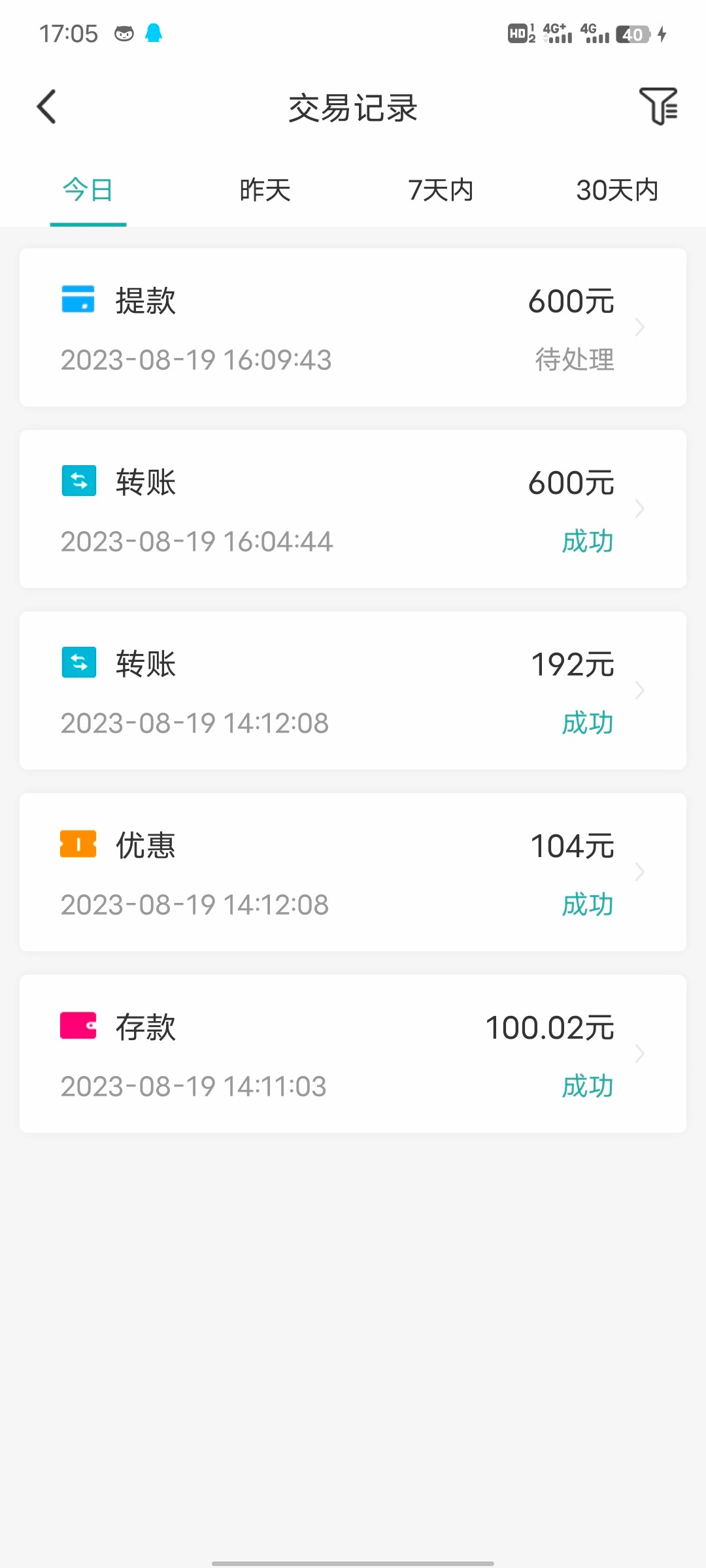
Task: Expand the 100.02元 存款 record via its chevron
Action: click(x=639, y=1053)
